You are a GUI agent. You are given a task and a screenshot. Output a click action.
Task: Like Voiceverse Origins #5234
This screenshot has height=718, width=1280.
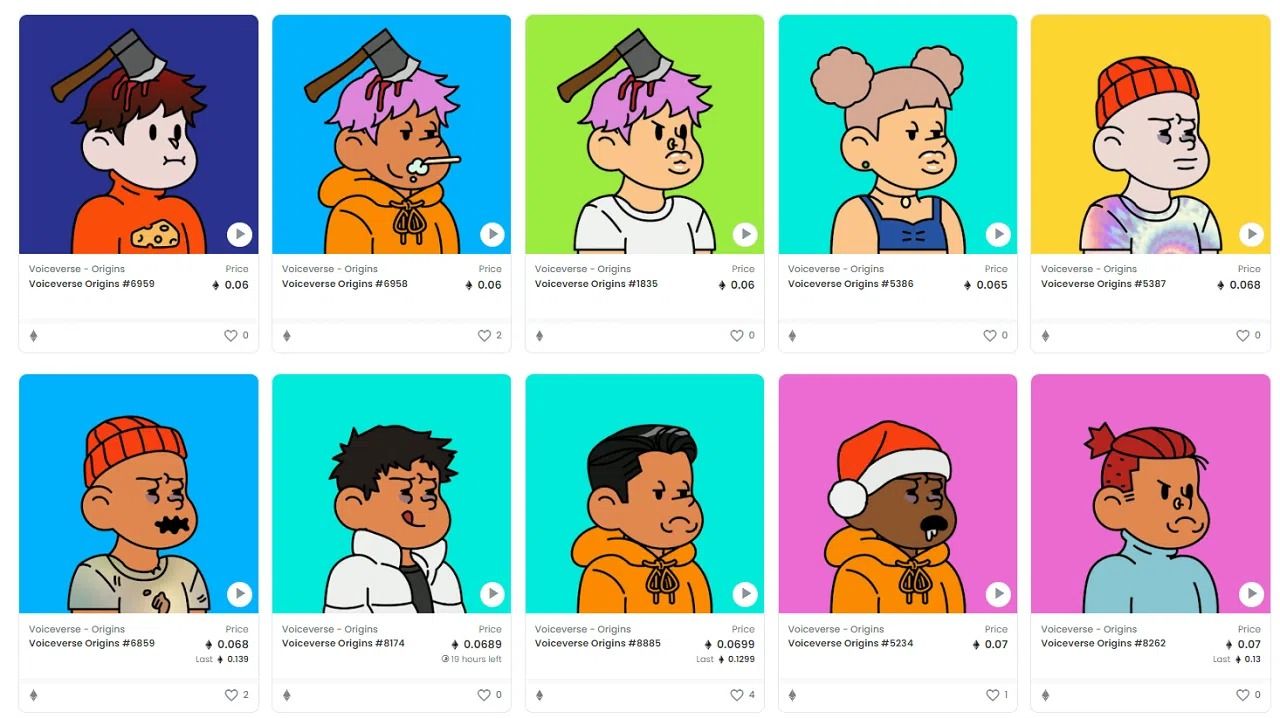(993, 695)
